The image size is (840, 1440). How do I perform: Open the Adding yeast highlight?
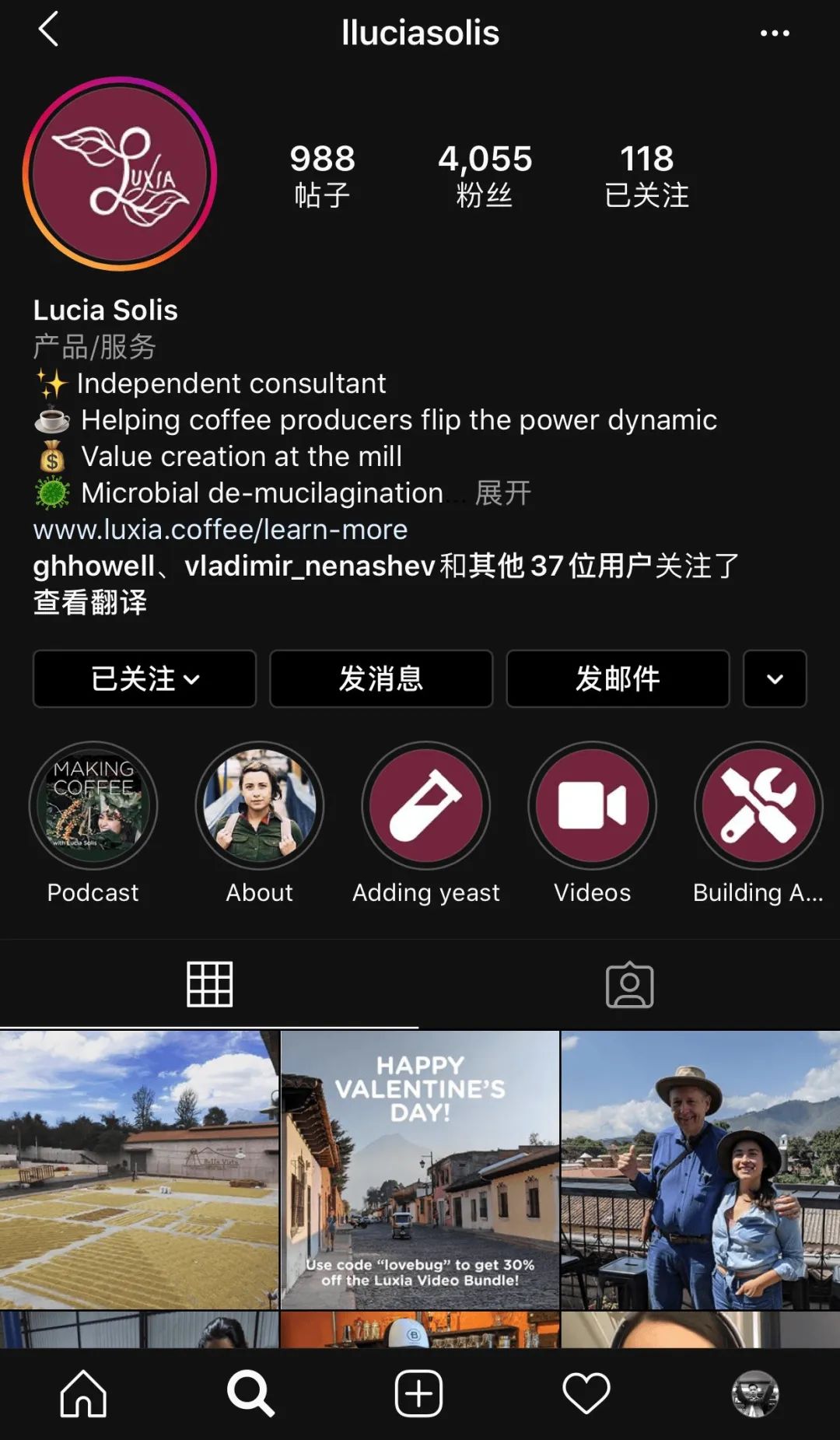(x=425, y=806)
